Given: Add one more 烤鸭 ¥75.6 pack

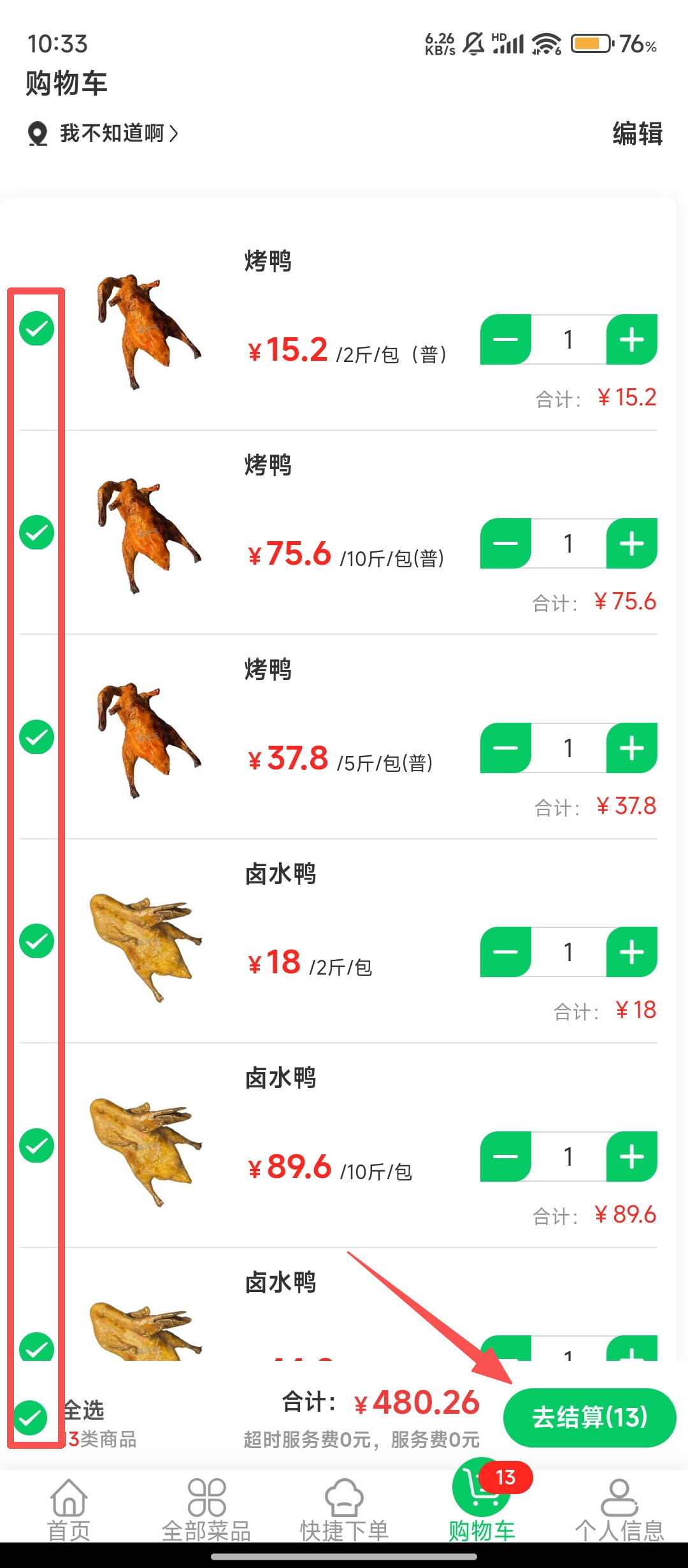Looking at the screenshot, I should tap(631, 544).
